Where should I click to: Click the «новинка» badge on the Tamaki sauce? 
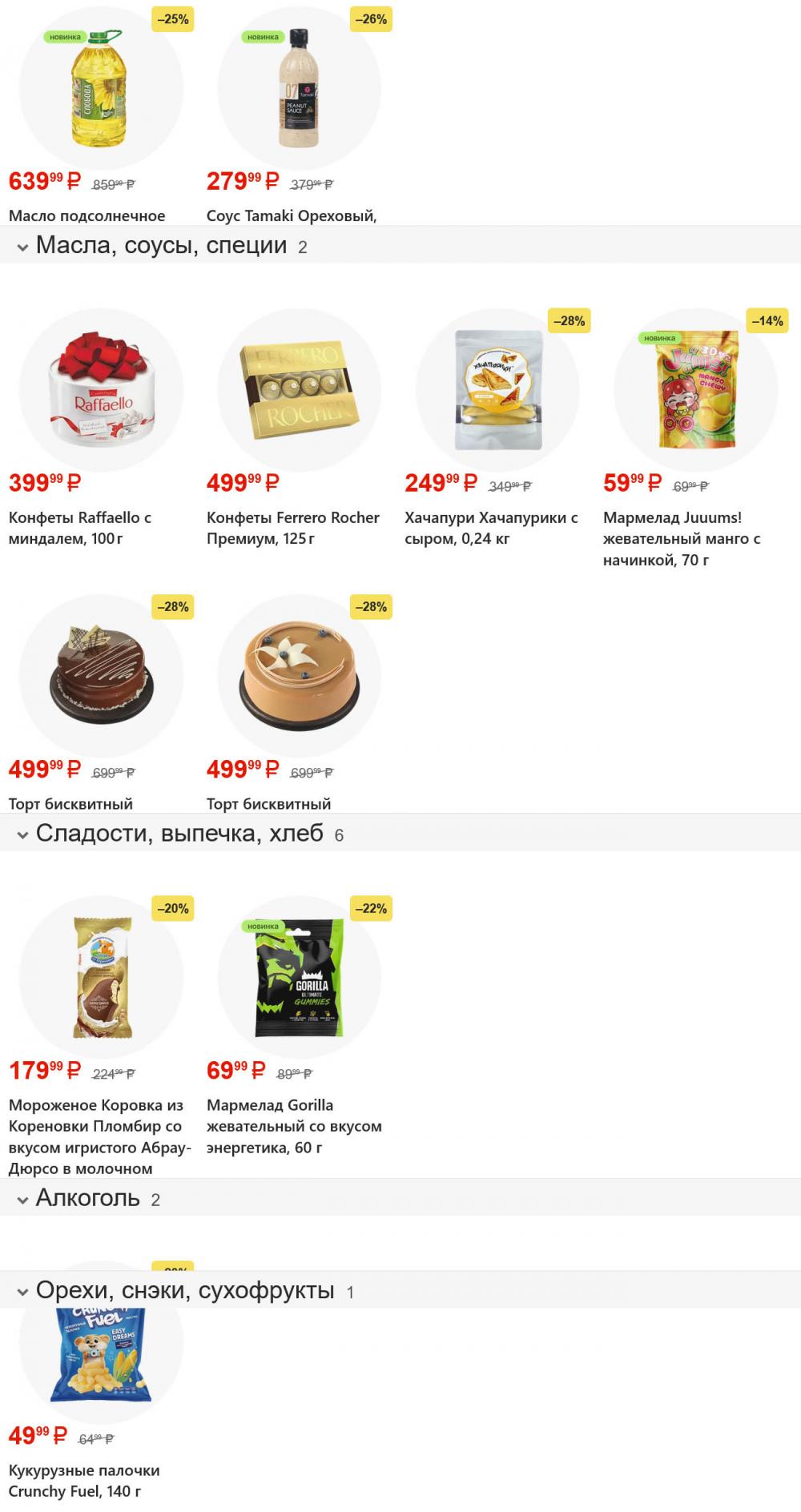(262, 37)
